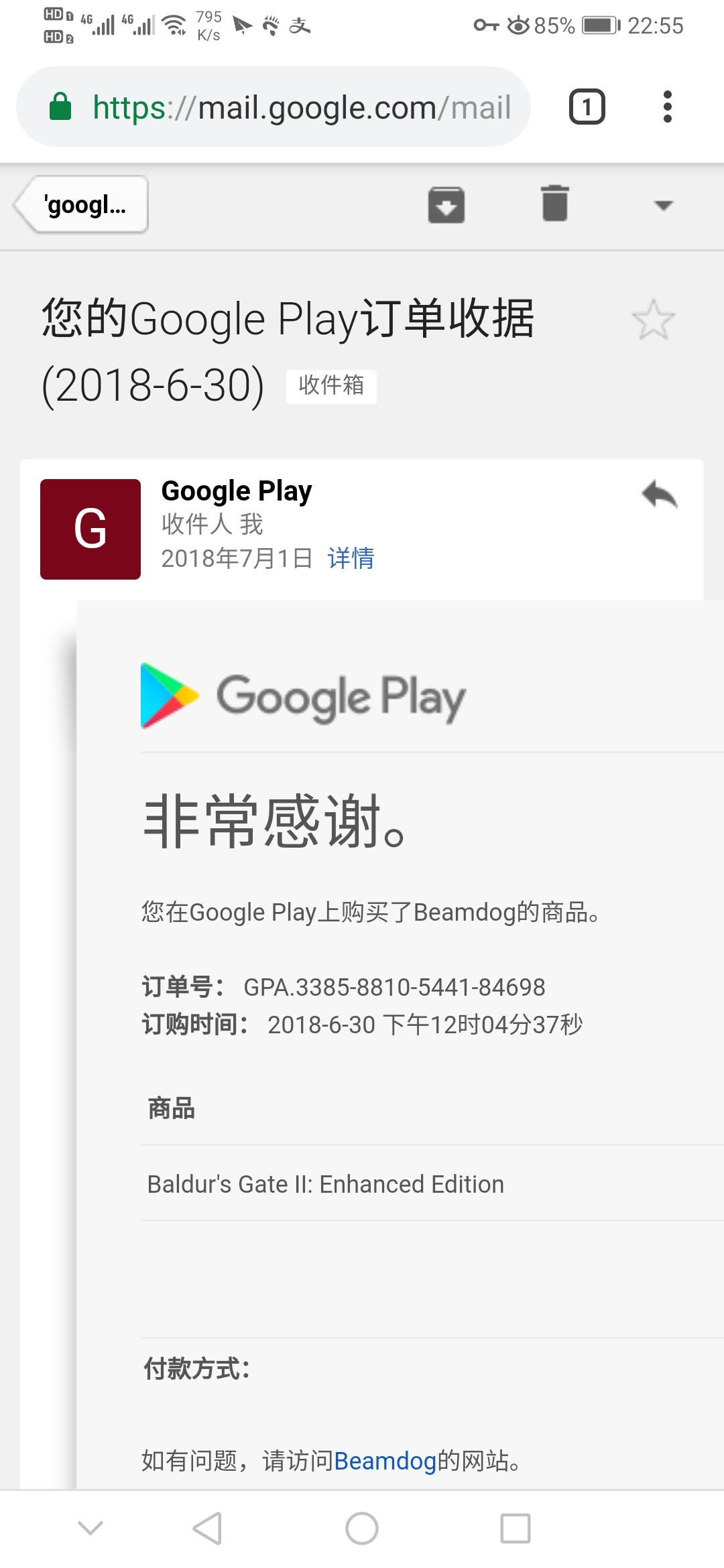Archive this email using the archive icon
724x1568 pixels.
tap(446, 205)
